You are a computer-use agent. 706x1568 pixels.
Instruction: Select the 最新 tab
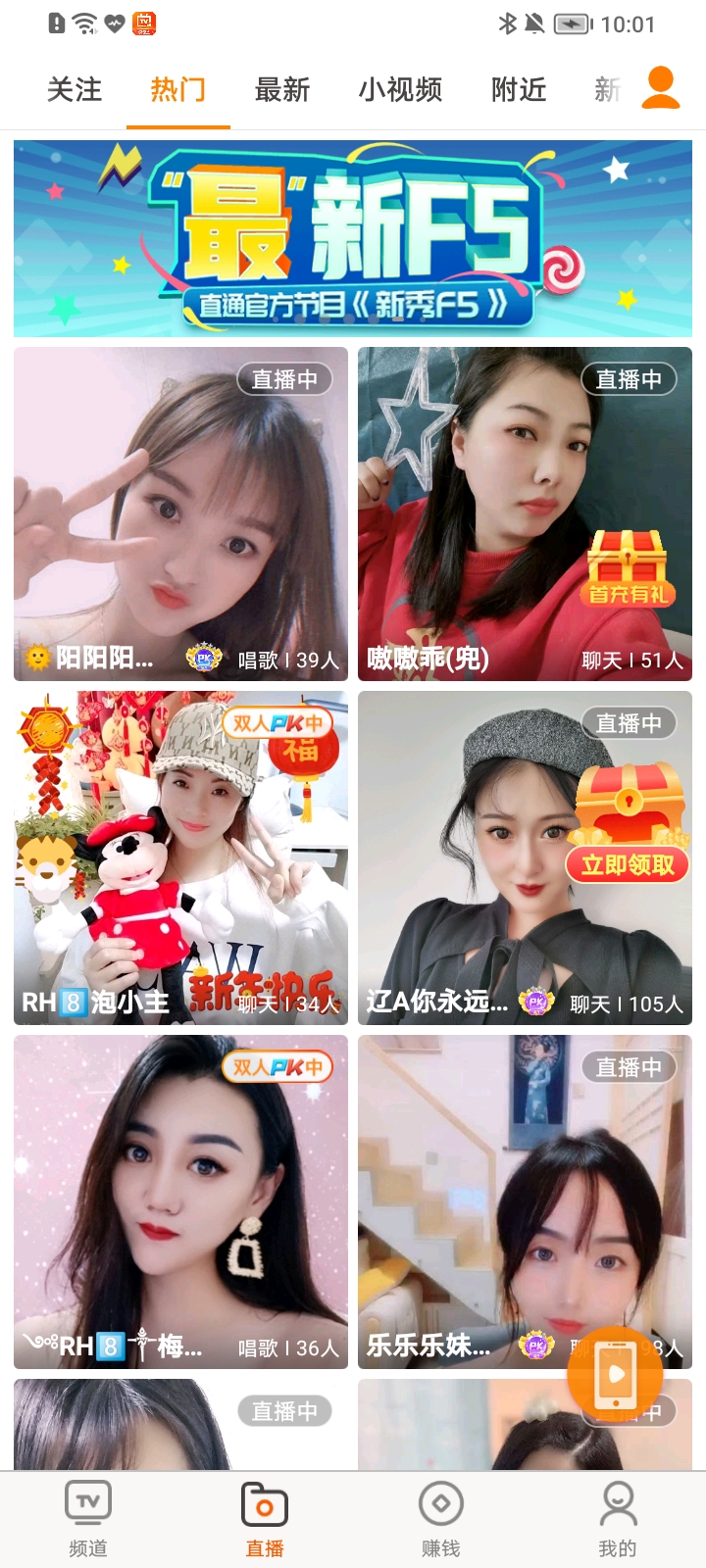(282, 90)
